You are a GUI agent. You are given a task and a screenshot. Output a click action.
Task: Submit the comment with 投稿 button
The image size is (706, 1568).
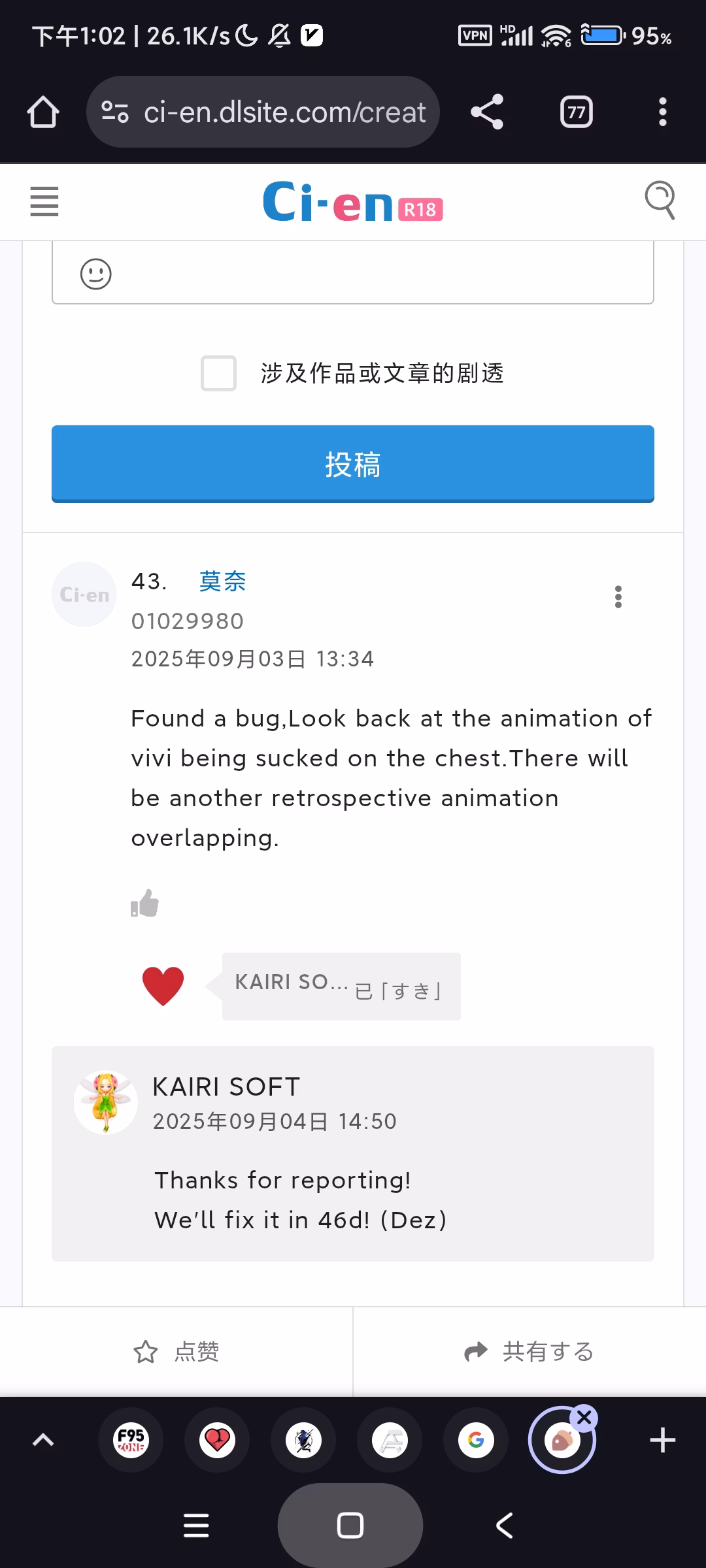click(x=353, y=464)
